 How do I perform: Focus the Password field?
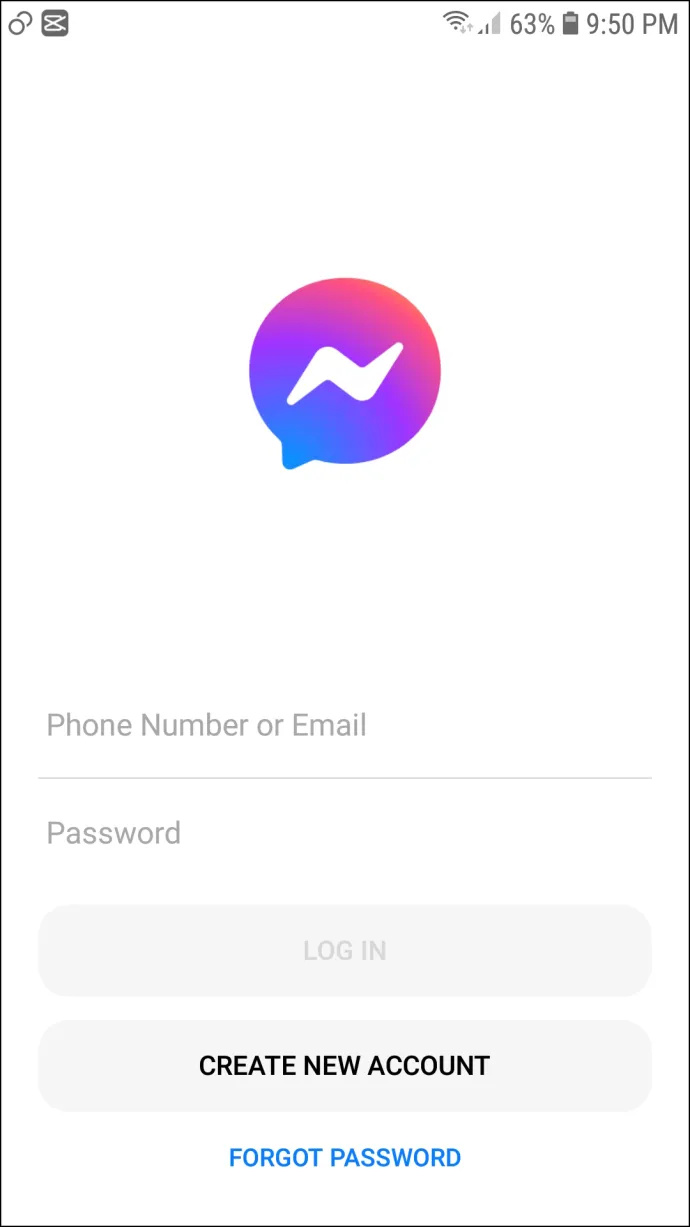click(x=344, y=833)
